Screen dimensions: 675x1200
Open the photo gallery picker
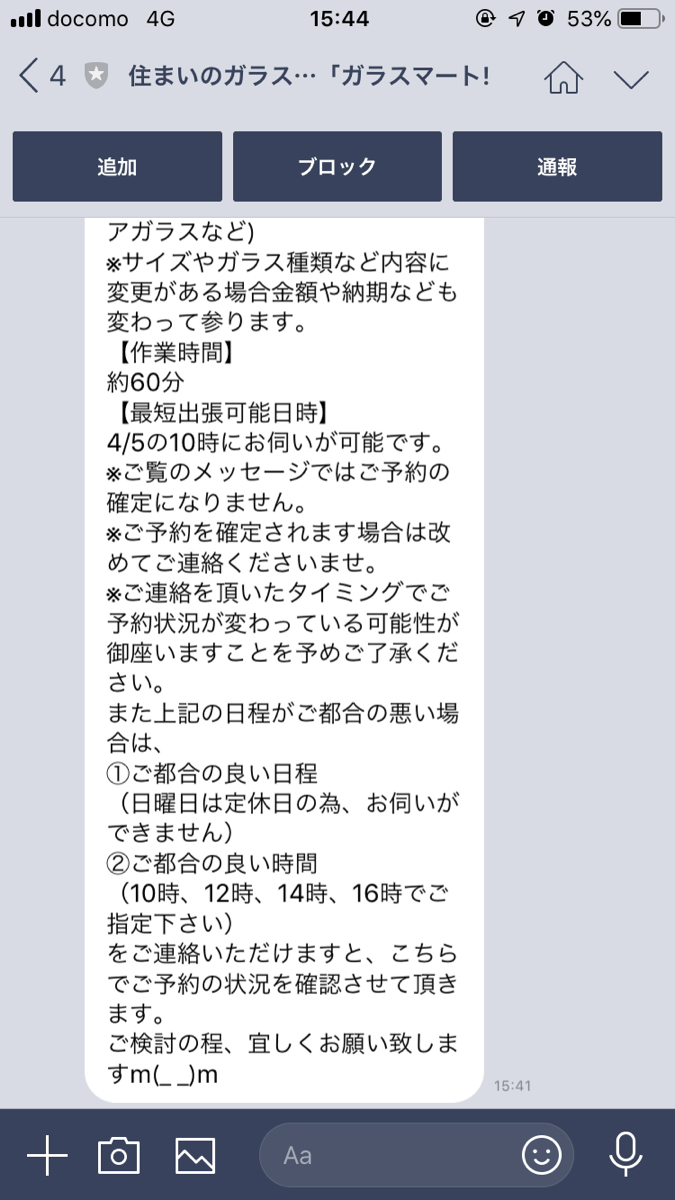(x=195, y=1156)
